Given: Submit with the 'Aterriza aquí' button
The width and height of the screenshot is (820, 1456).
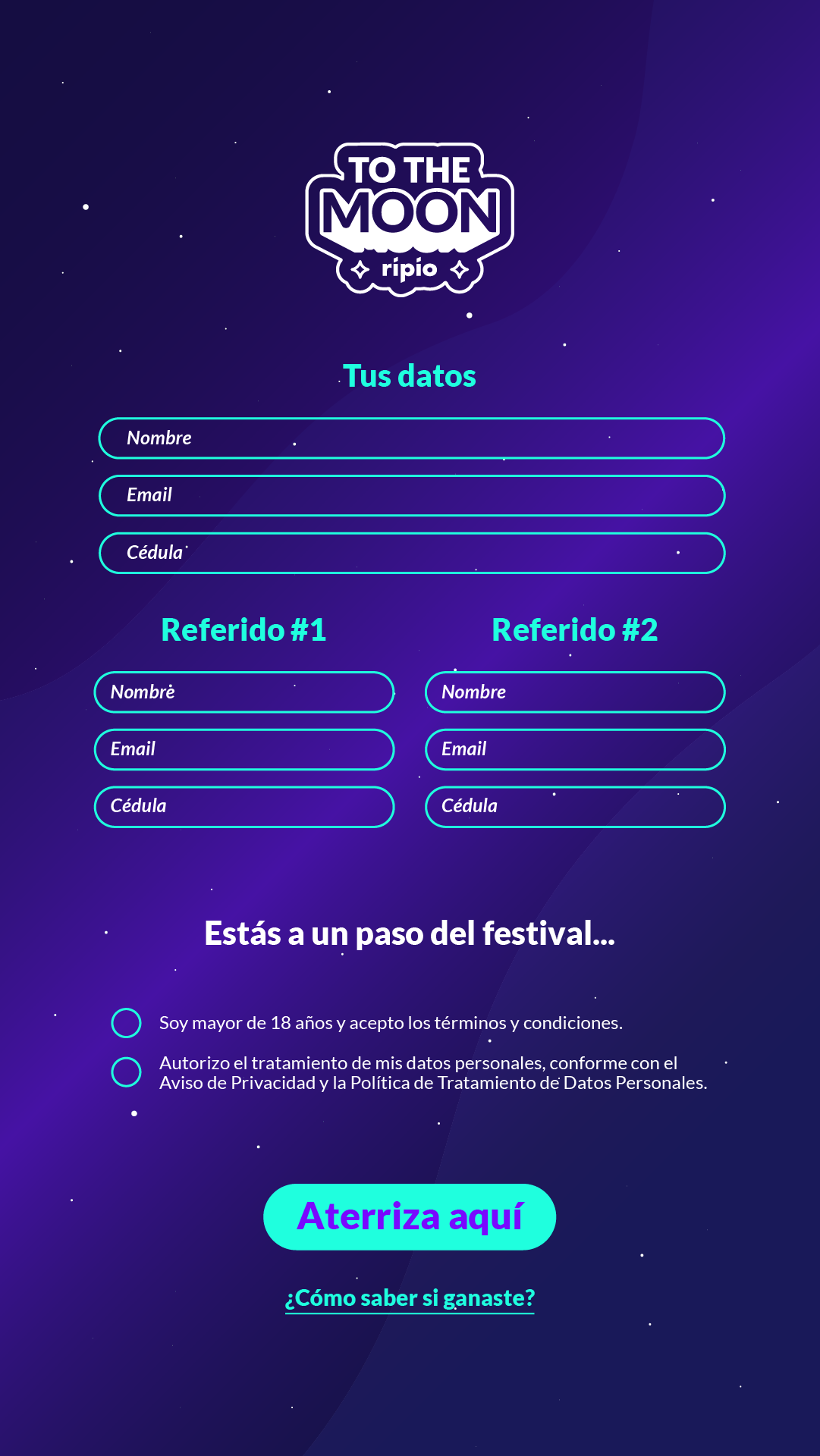Looking at the screenshot, I should pyautogui.click(x=410, y=1217).
